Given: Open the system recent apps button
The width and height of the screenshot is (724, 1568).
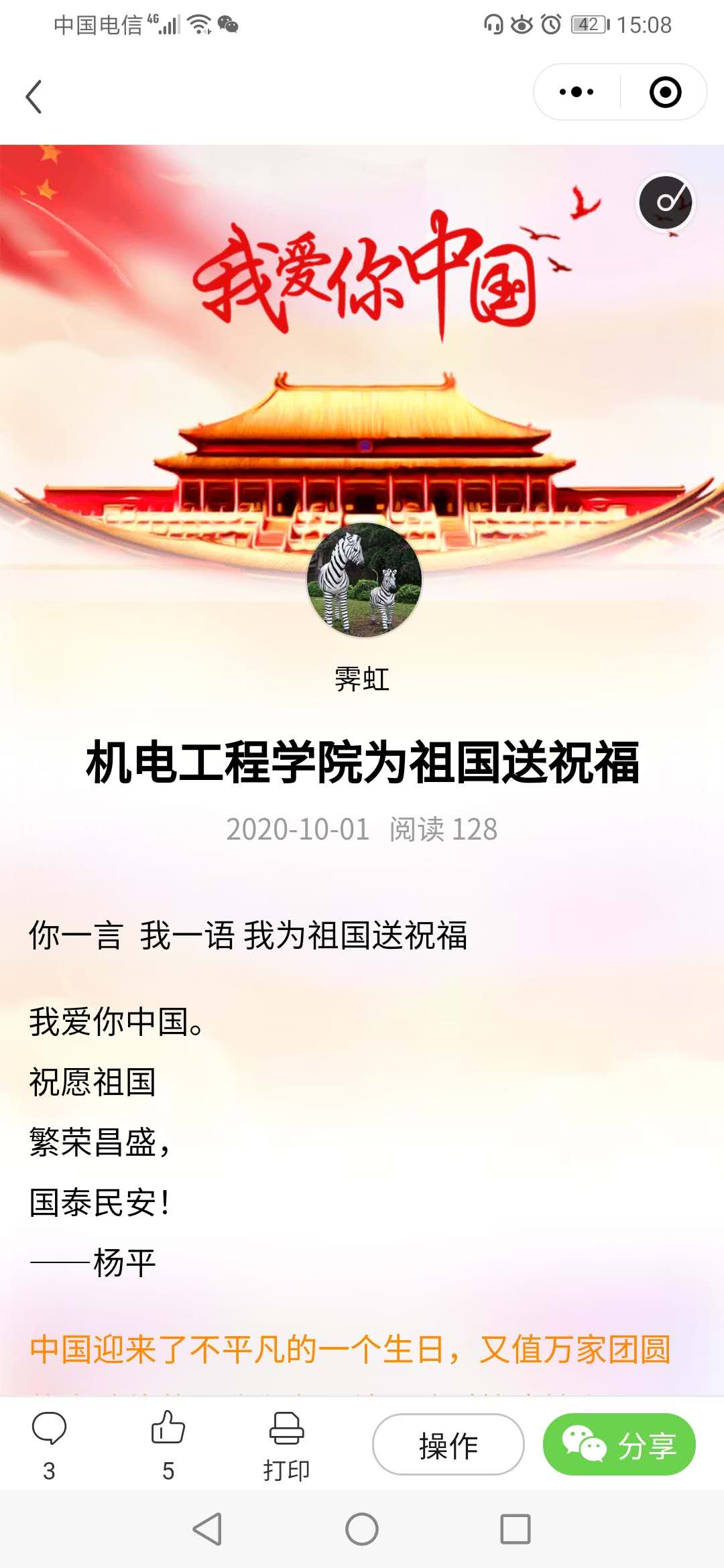Looking at the screenshot, I should (515, 1529).
